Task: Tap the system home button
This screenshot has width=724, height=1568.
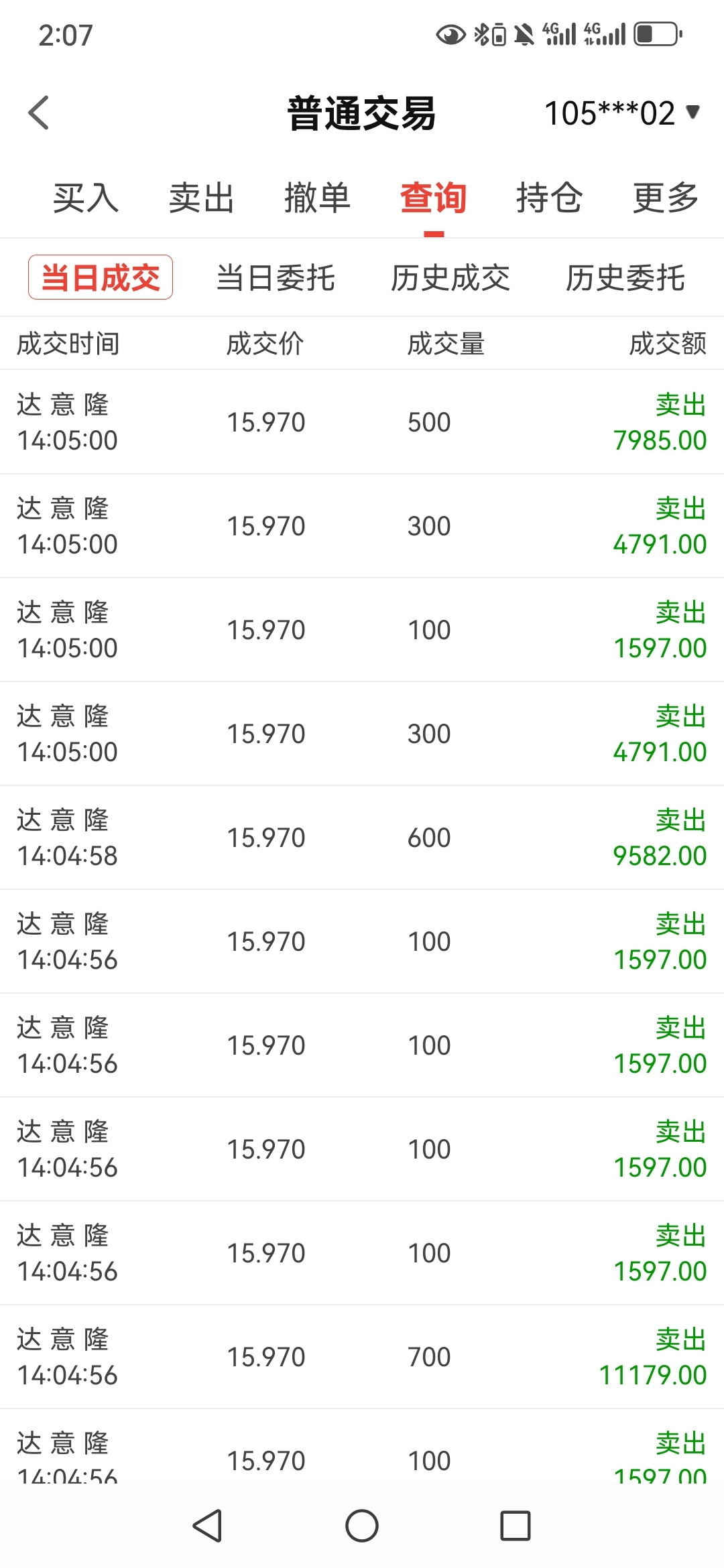Action: coord(362,1526)
